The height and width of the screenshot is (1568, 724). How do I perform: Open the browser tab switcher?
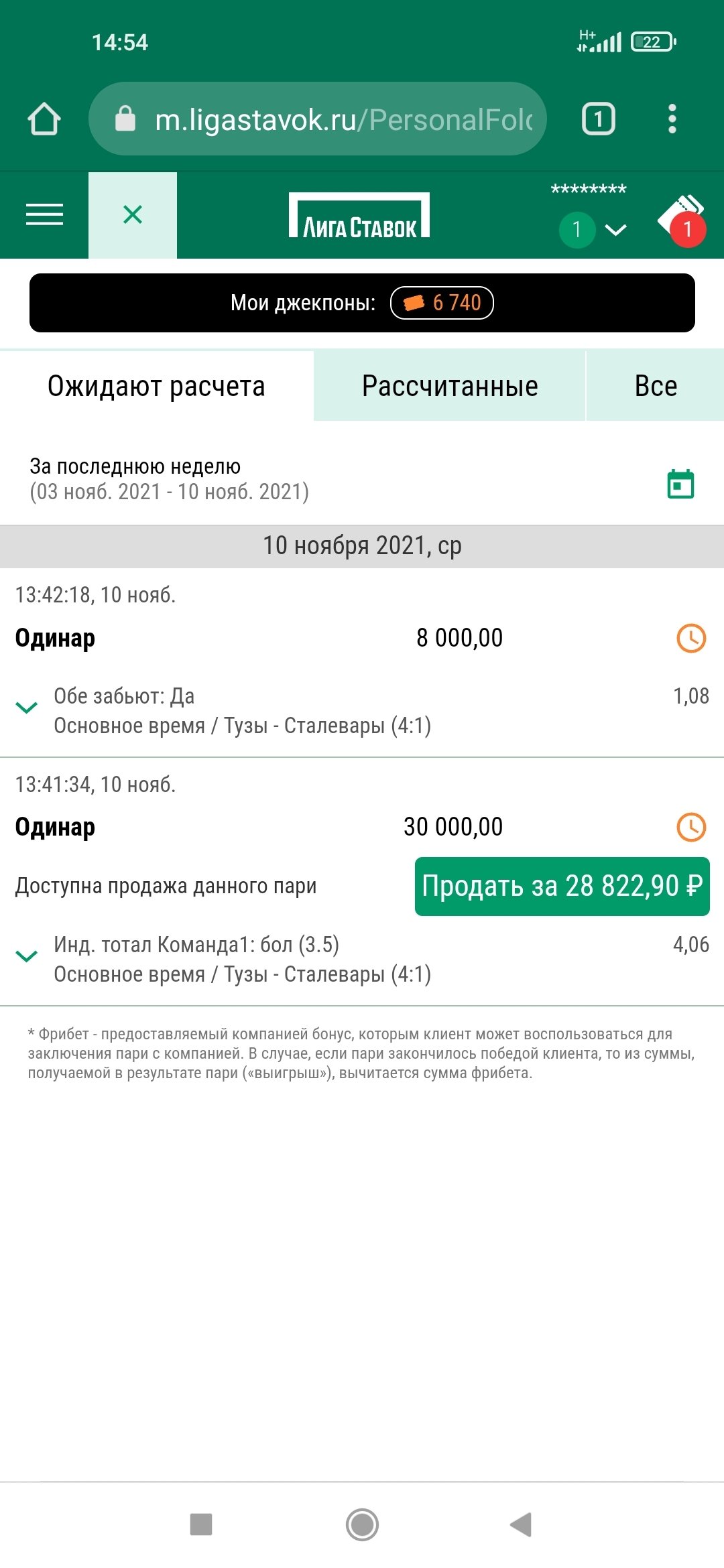pyautogui.click(x=598, y=119)
